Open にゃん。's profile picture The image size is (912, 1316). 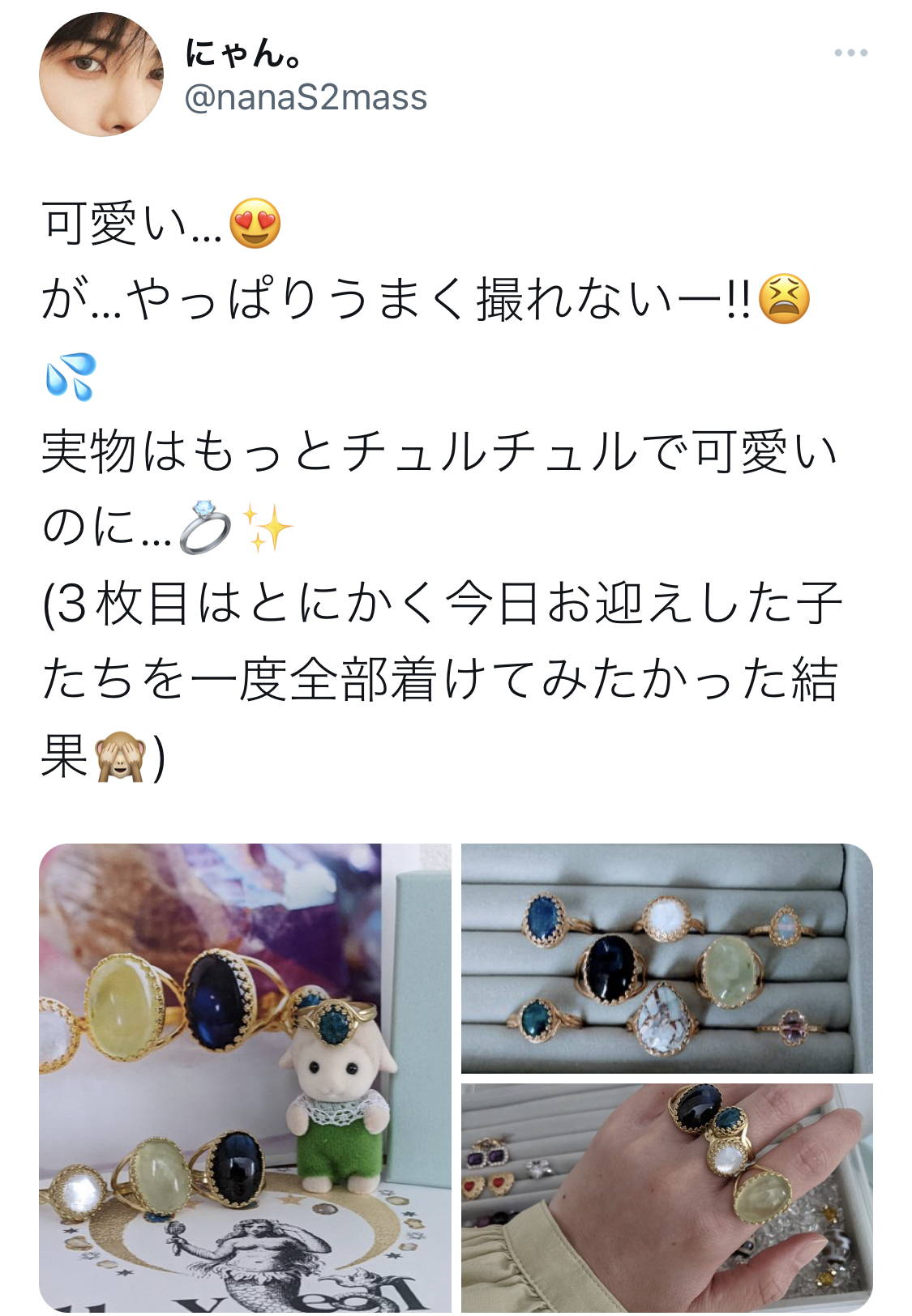(x=101, y=75)
